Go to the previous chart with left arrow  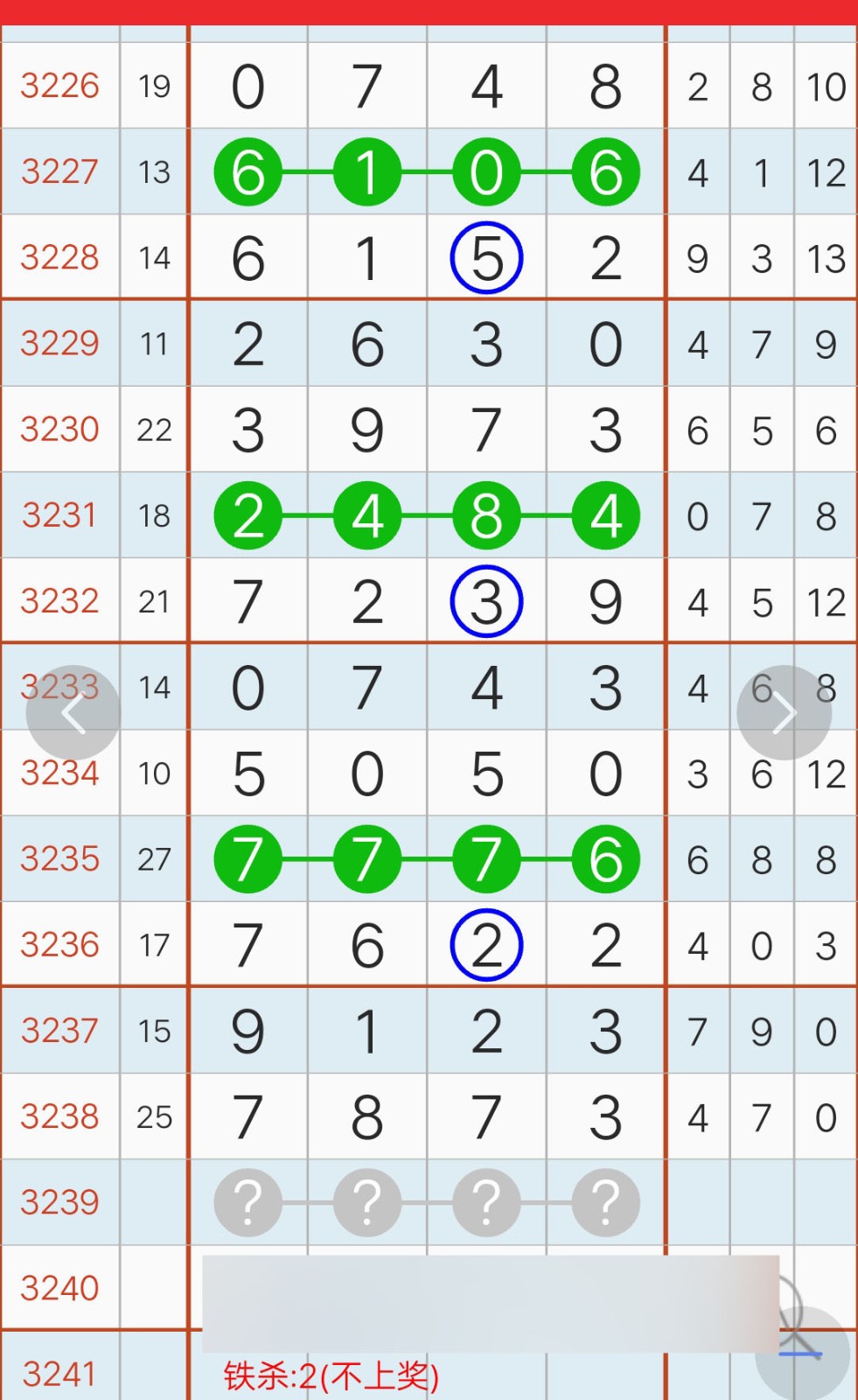click(73, 713)
